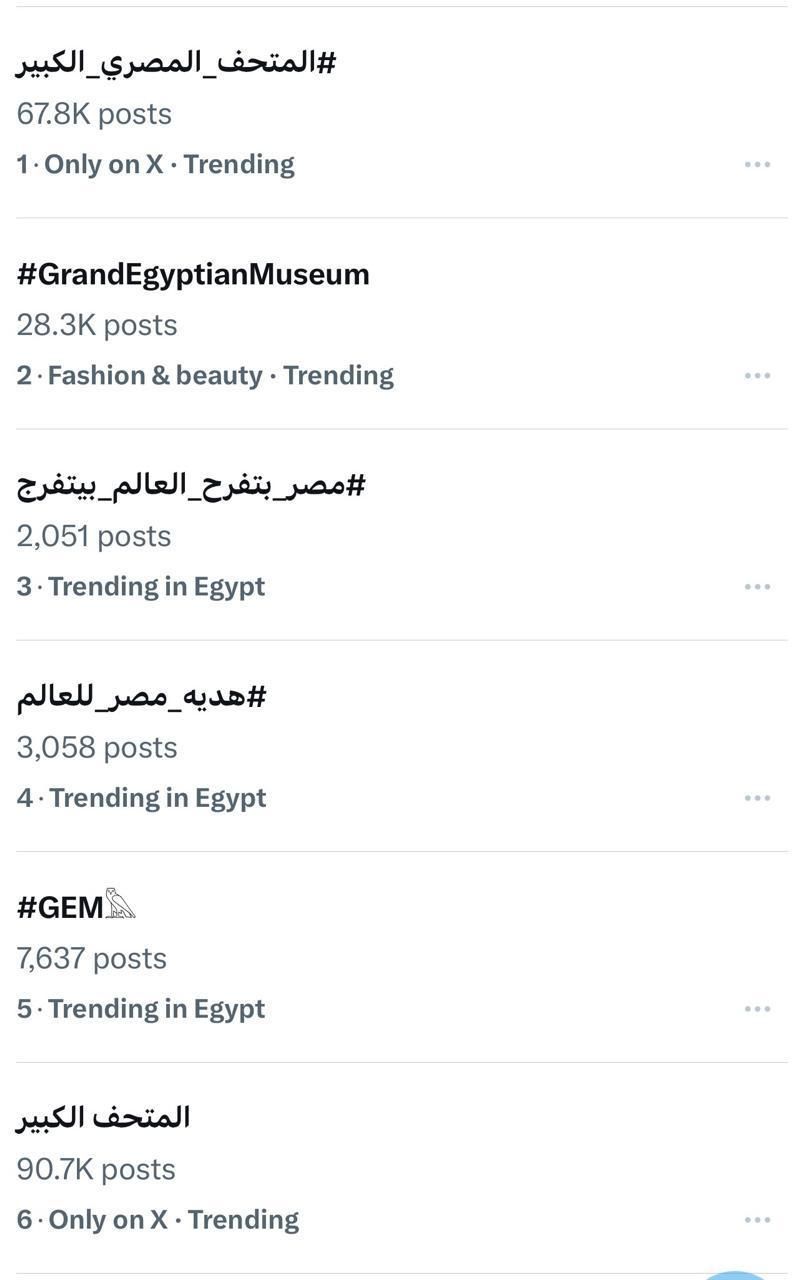
Task: Open the #هديه_مصر_للعالم trend
Action: pos(142,697)
